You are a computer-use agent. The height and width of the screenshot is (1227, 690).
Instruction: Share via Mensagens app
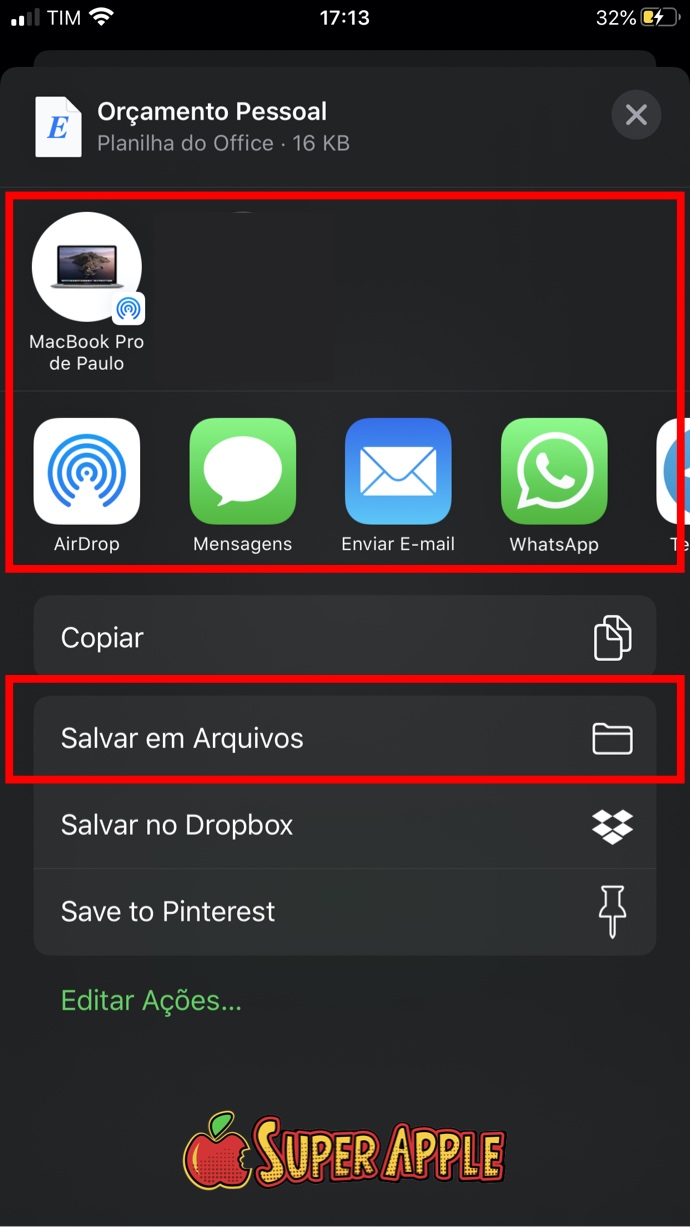pyautogui.click(x=243, y=472)
